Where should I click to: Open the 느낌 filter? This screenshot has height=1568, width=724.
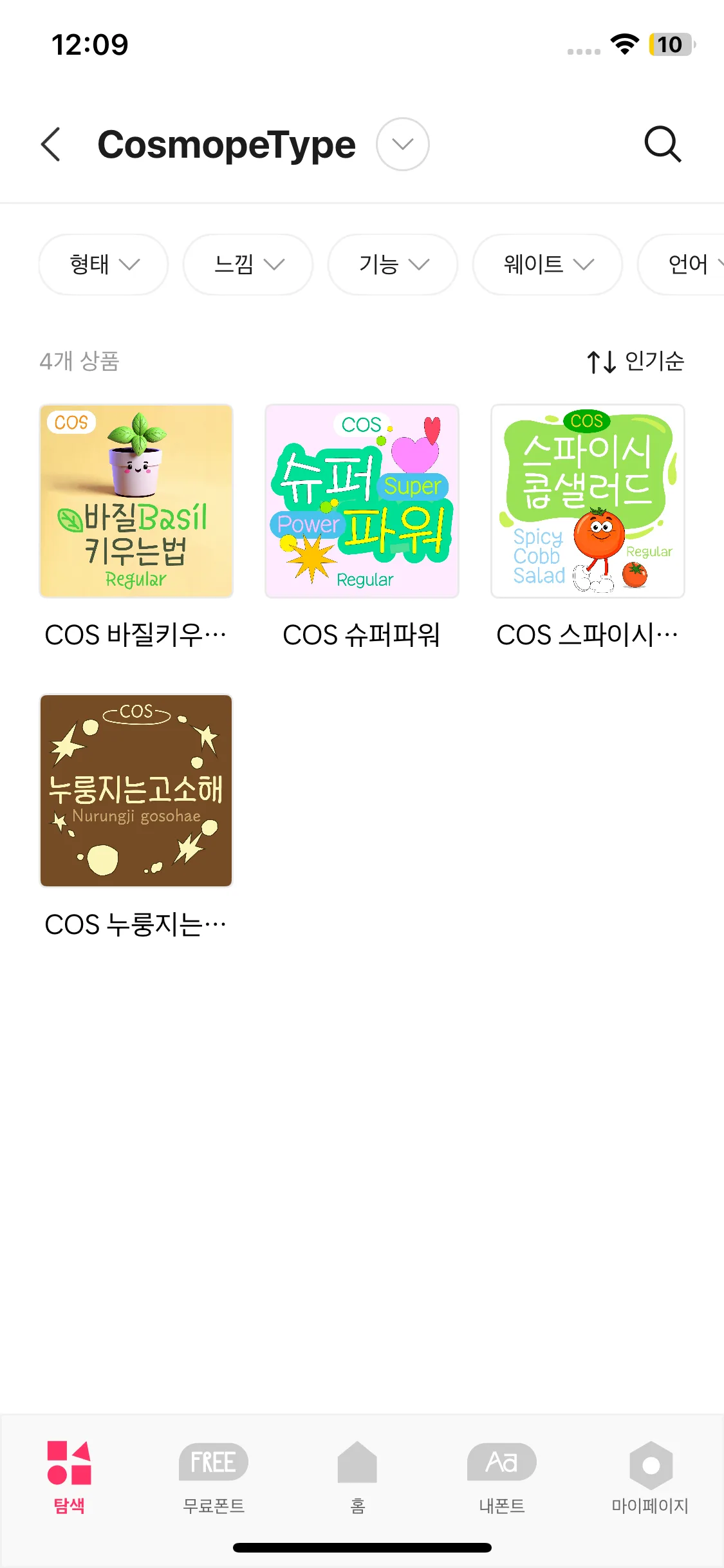pyautogui.click(x=248, y=265)
